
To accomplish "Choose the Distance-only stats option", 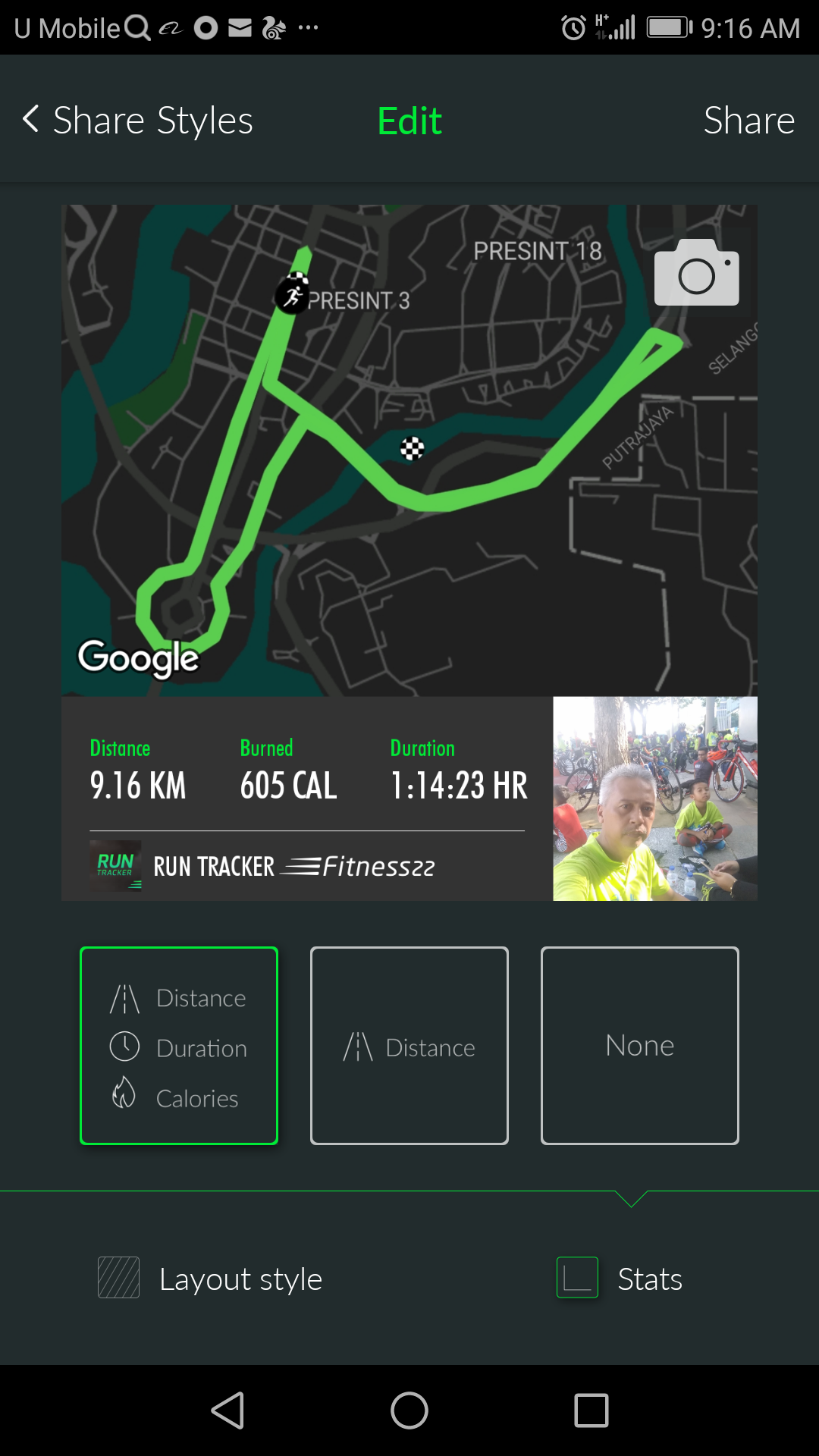I will [x=409, y=1046].
